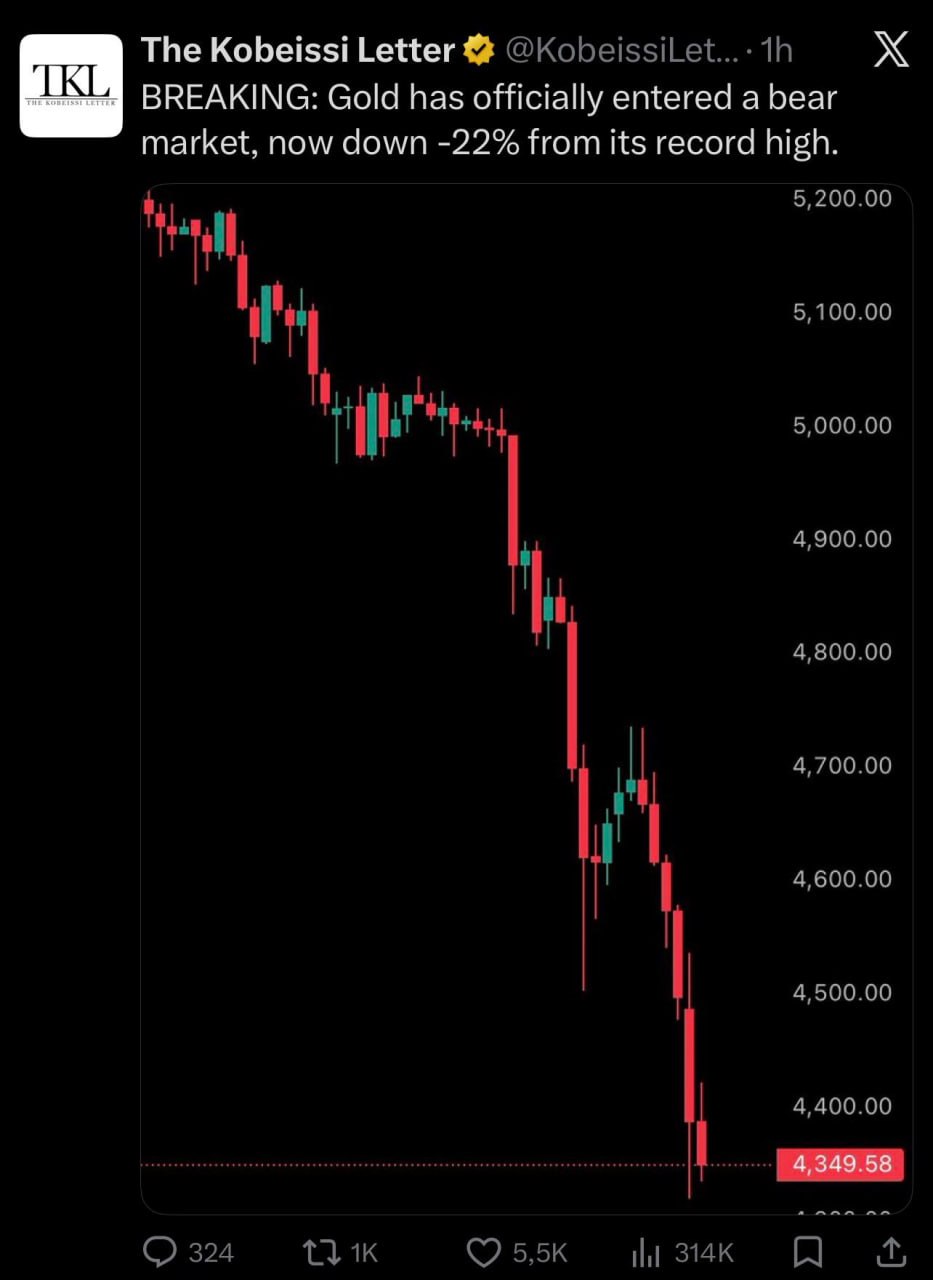Bookmark the gold bear market post

808,1251
